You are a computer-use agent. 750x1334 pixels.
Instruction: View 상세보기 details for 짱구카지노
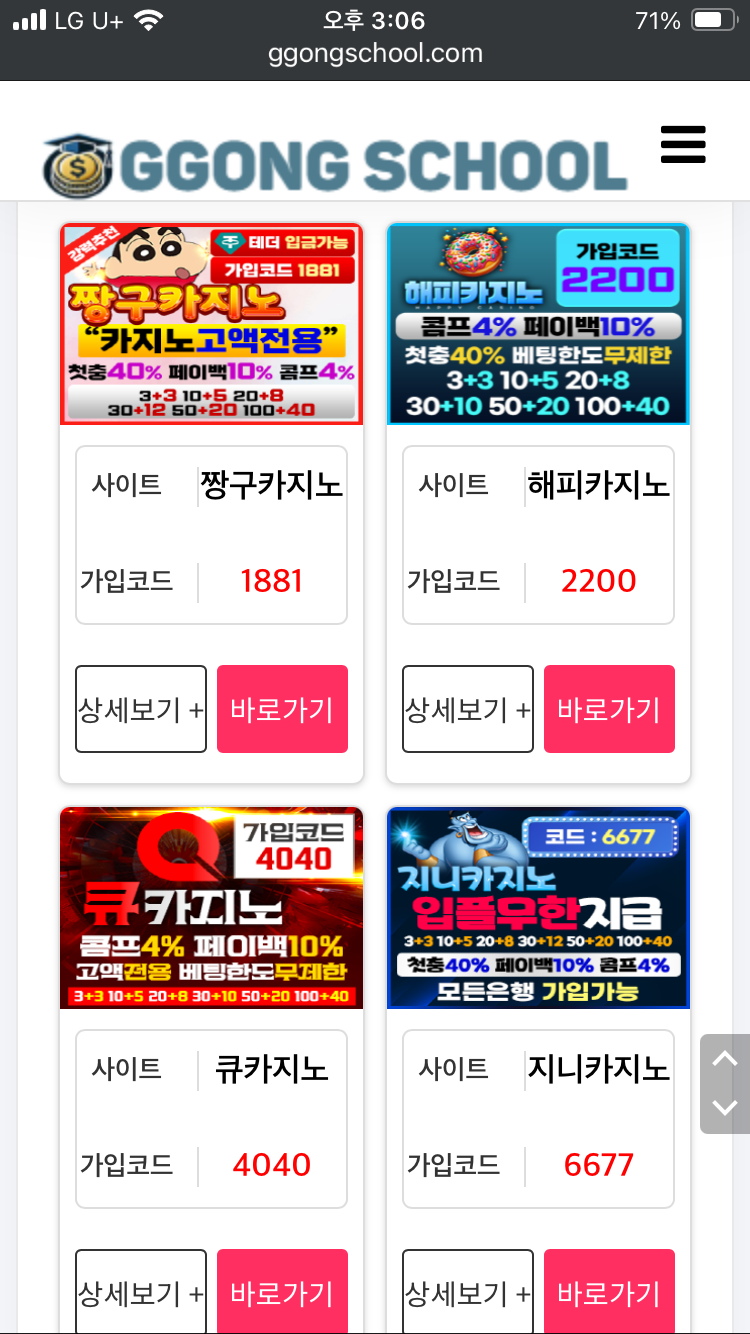(x=141, y=709)
